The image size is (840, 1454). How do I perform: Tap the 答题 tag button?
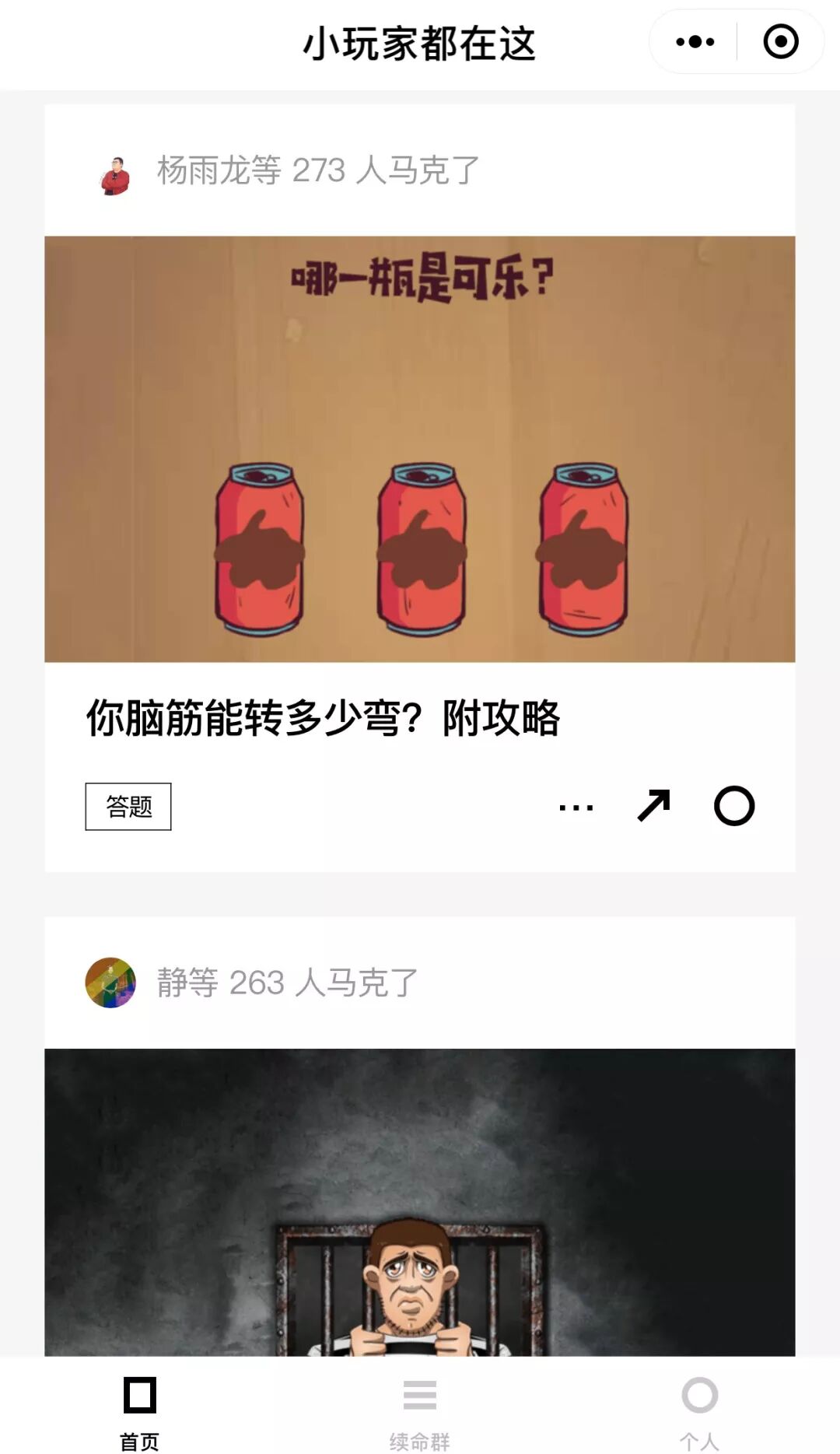(128, 807)
